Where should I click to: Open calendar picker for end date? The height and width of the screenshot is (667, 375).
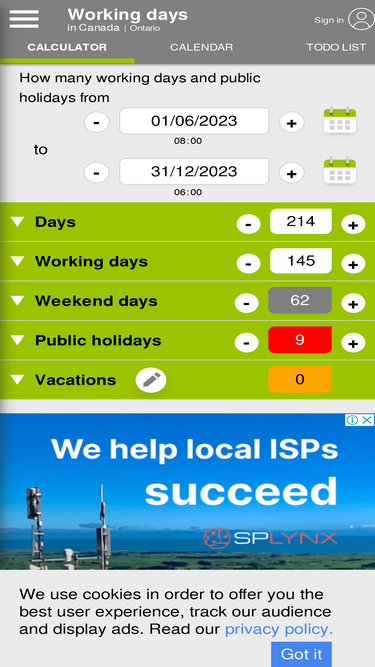coord(340,171)
